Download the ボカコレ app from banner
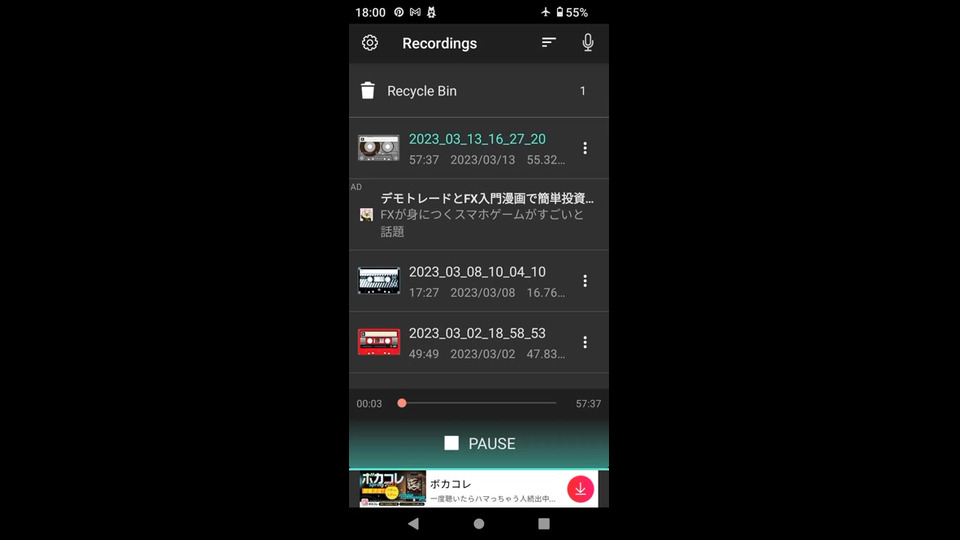 click(580, 489)
